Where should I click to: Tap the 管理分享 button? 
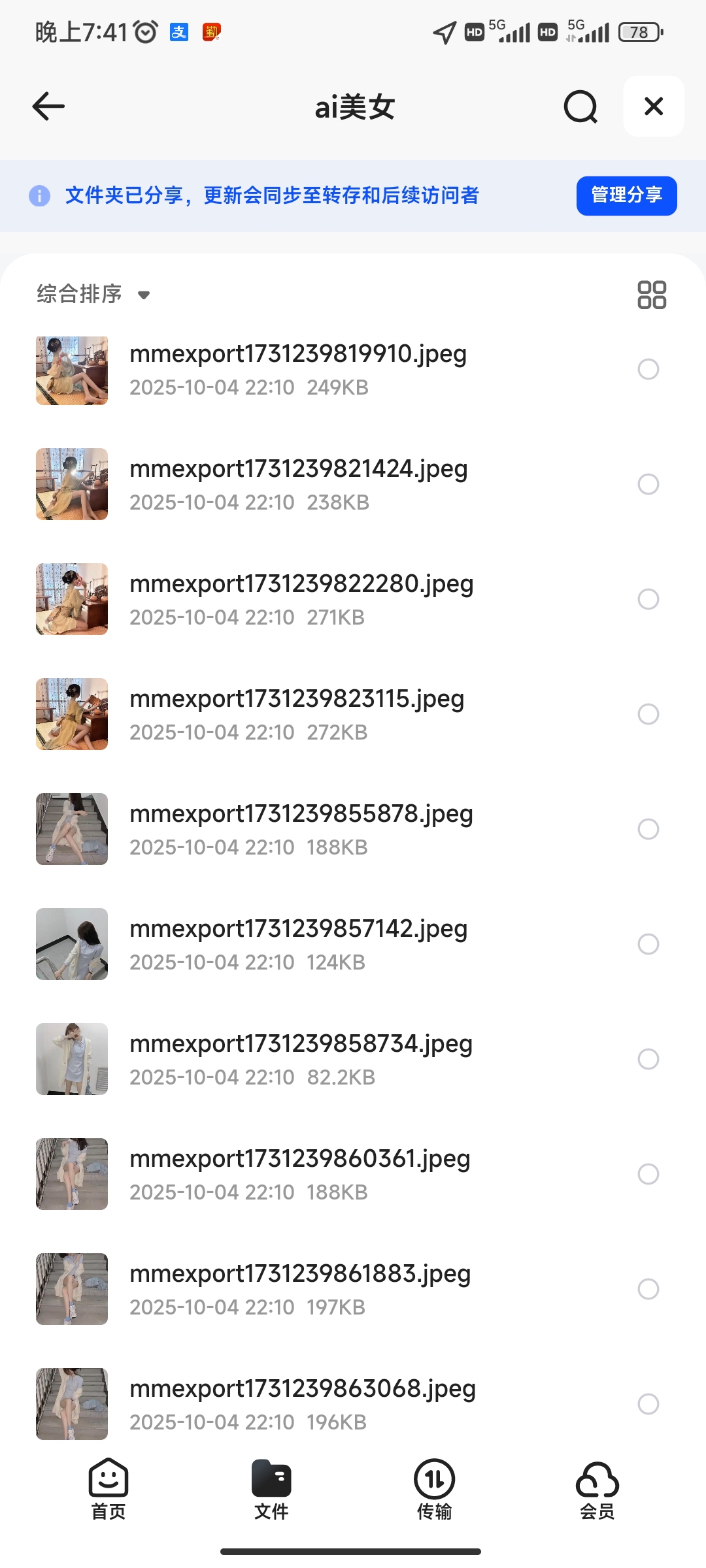point(626,195)
